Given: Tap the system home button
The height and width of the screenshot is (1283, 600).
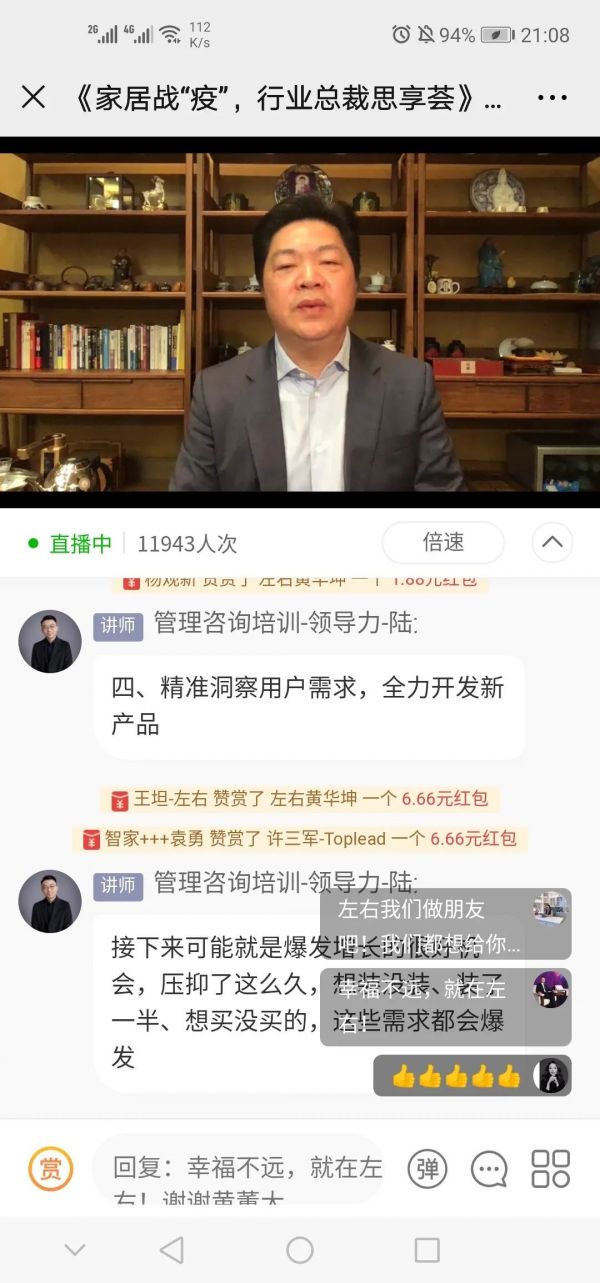Looking at the screenshot, I should click(300, 1249).
